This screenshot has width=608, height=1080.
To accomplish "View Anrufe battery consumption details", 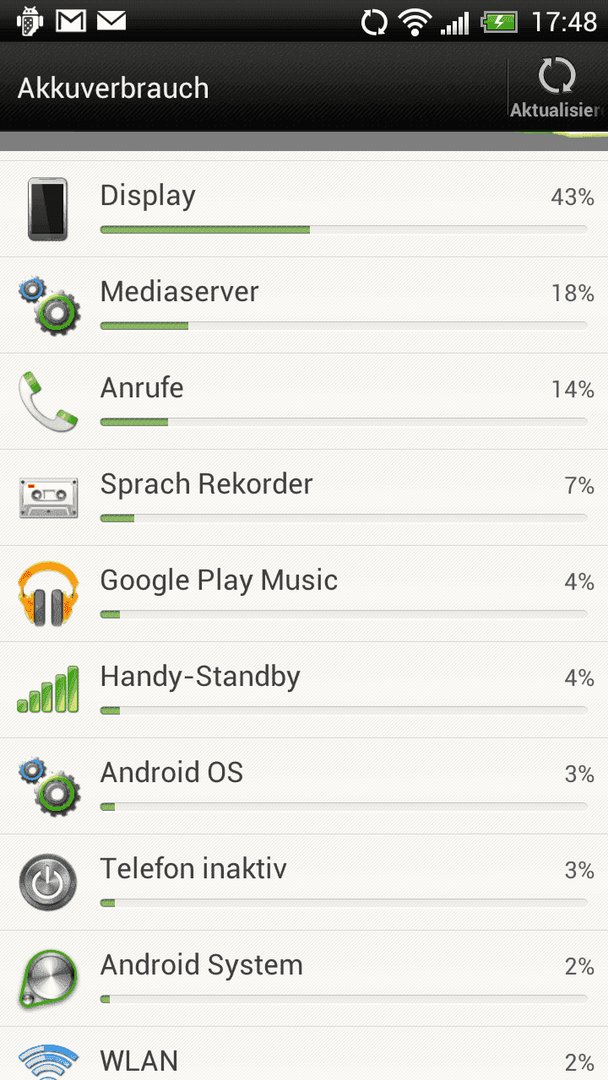I will pos(304,402).
